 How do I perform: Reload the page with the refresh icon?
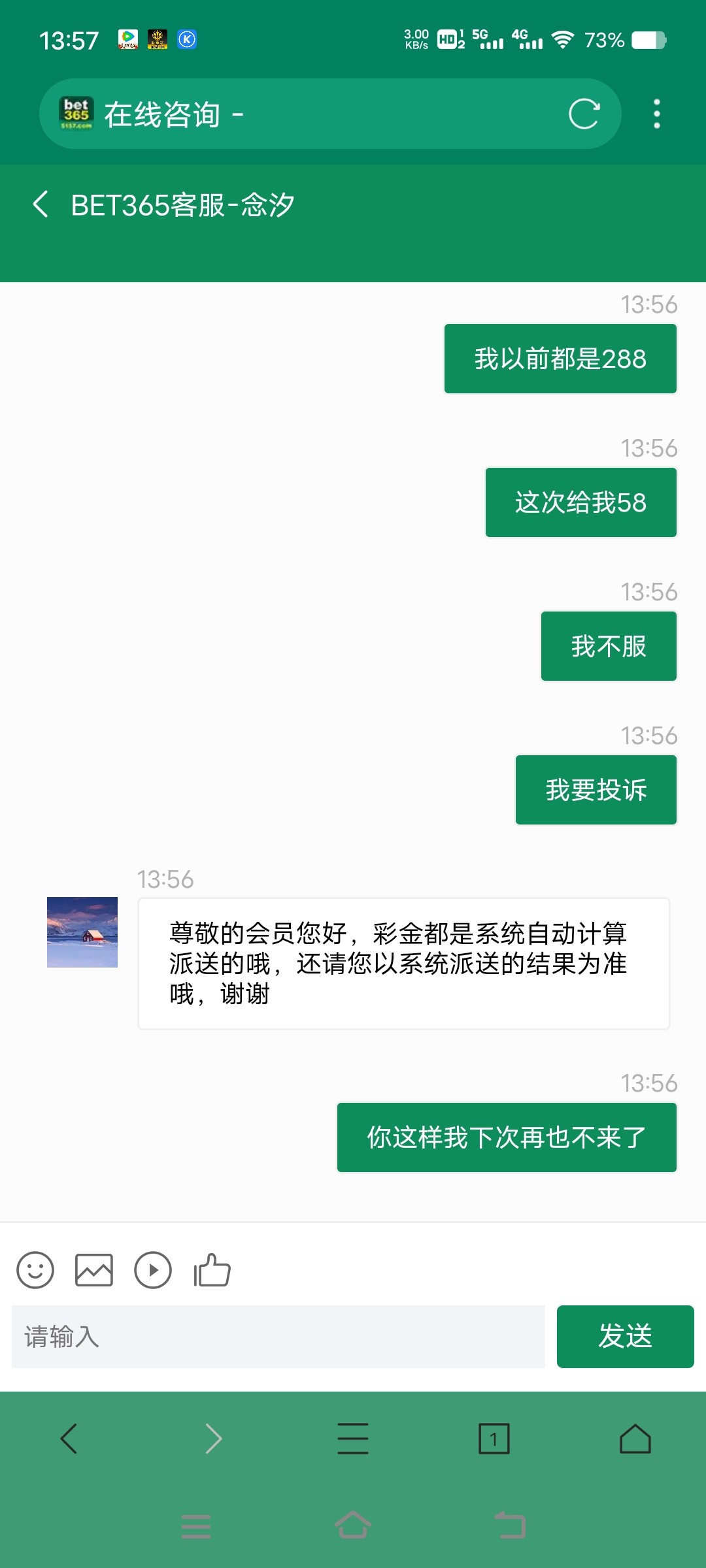point(584,114)
